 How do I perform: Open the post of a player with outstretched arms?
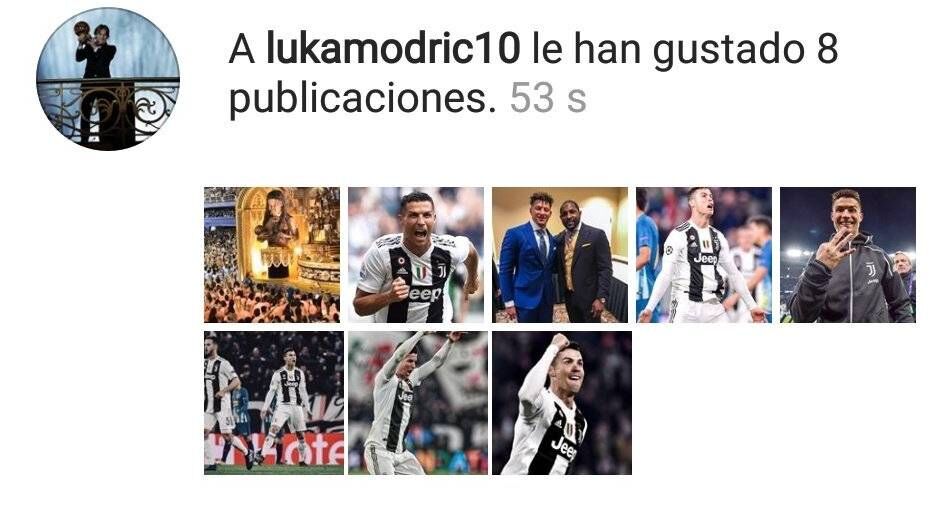coord(704,255)
